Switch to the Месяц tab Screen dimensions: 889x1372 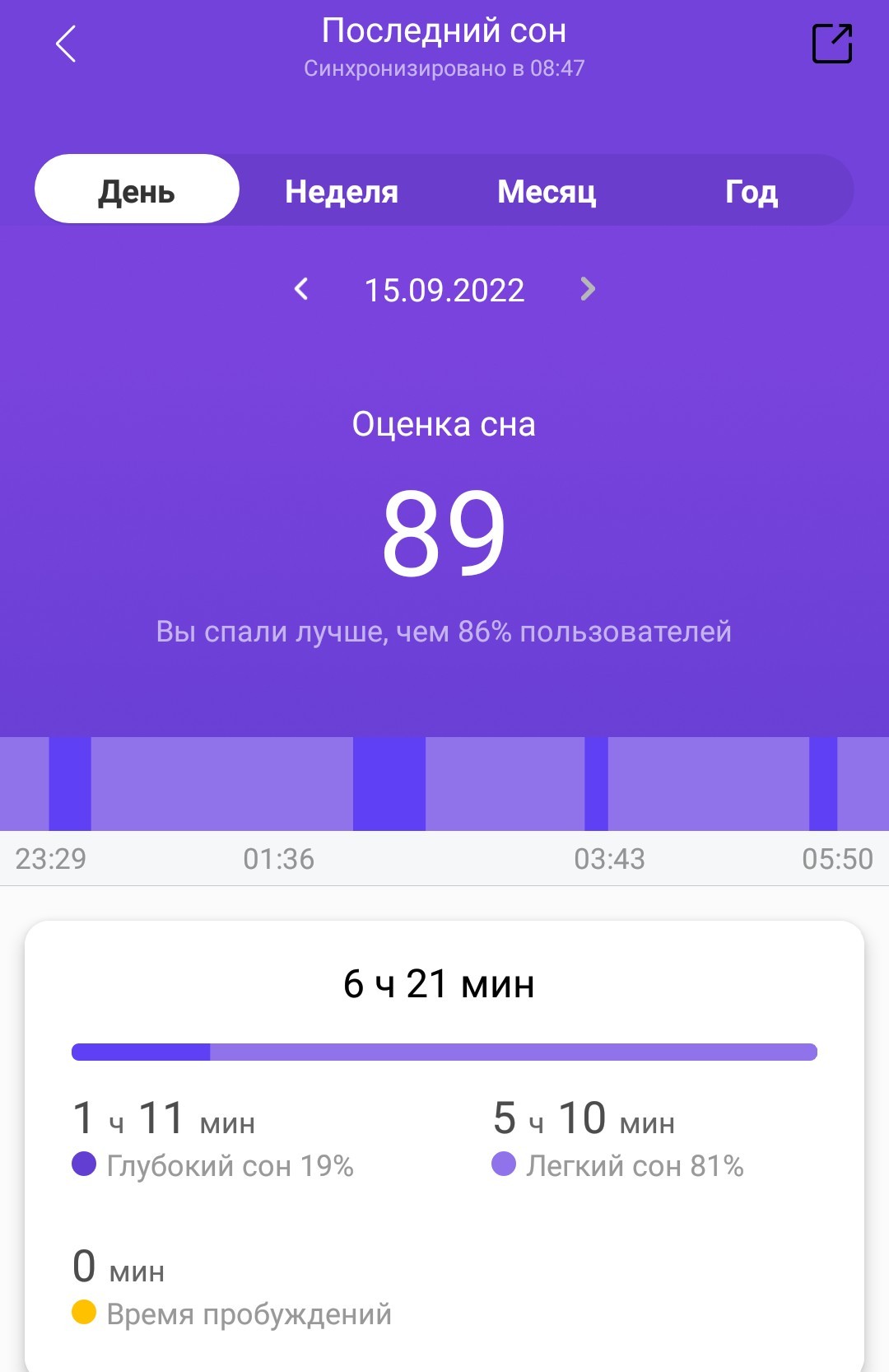click(x=547, y=191)
